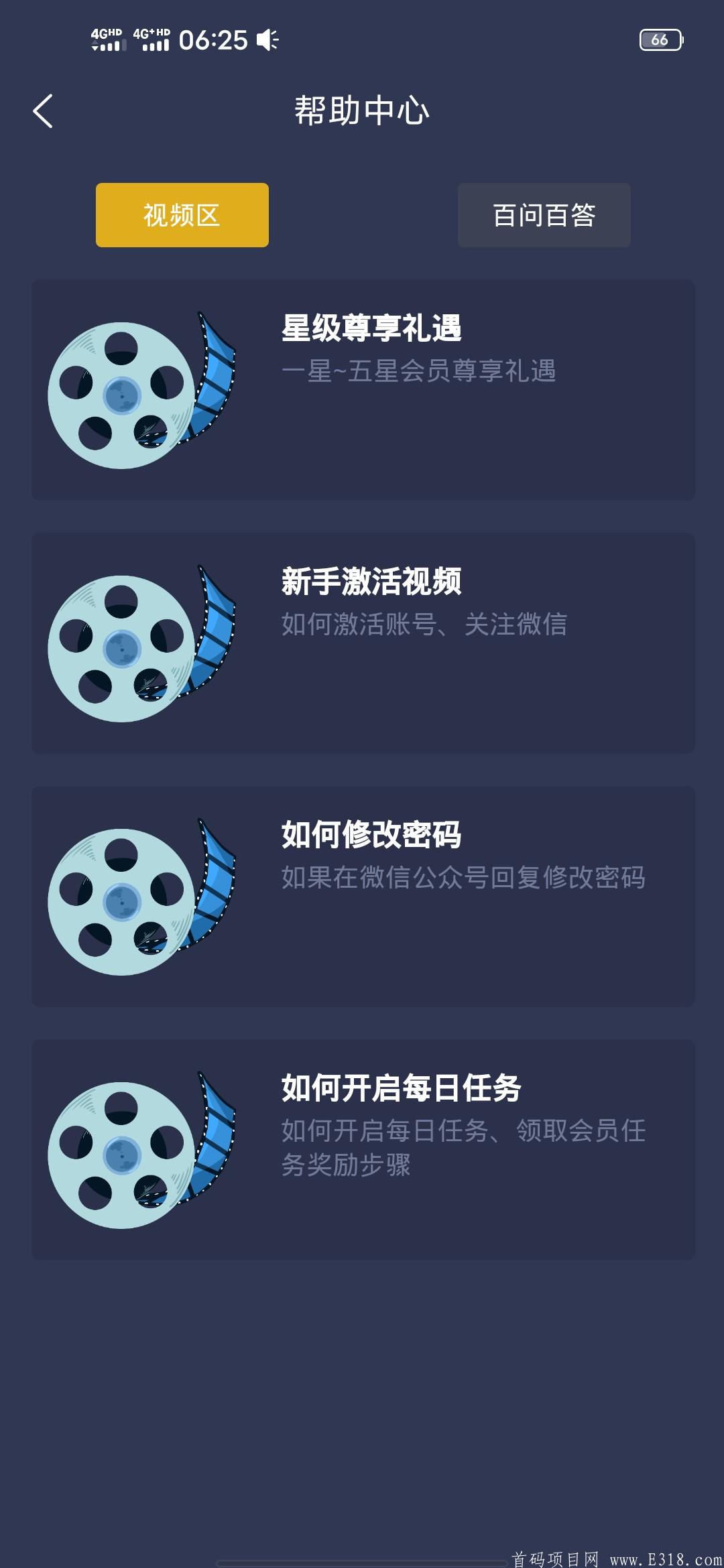This screenshot has height=1568, width=724.
Task: Open 如何开启每日任务 video card
Action: coord(363,1149)
